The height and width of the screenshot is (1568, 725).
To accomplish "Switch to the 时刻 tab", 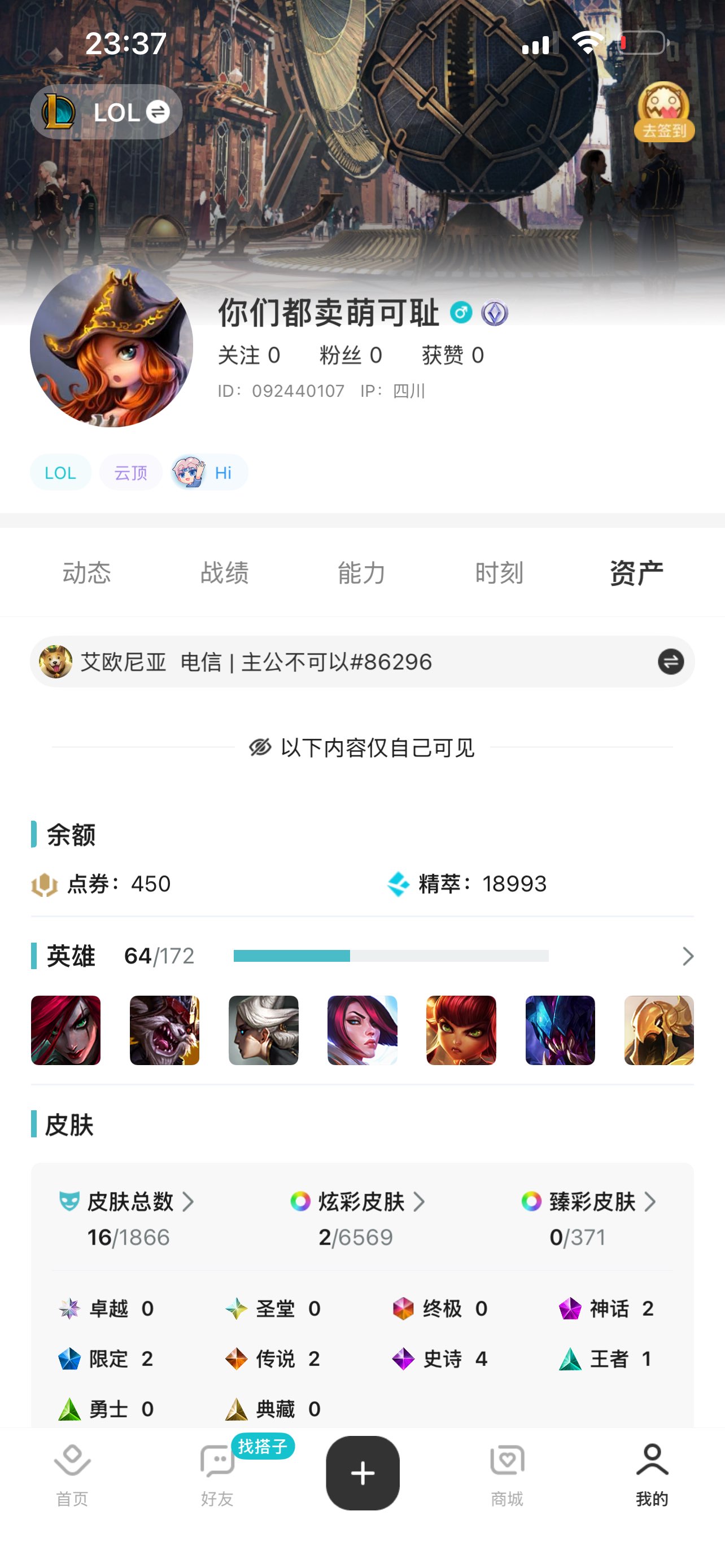I will pos(499,573).
